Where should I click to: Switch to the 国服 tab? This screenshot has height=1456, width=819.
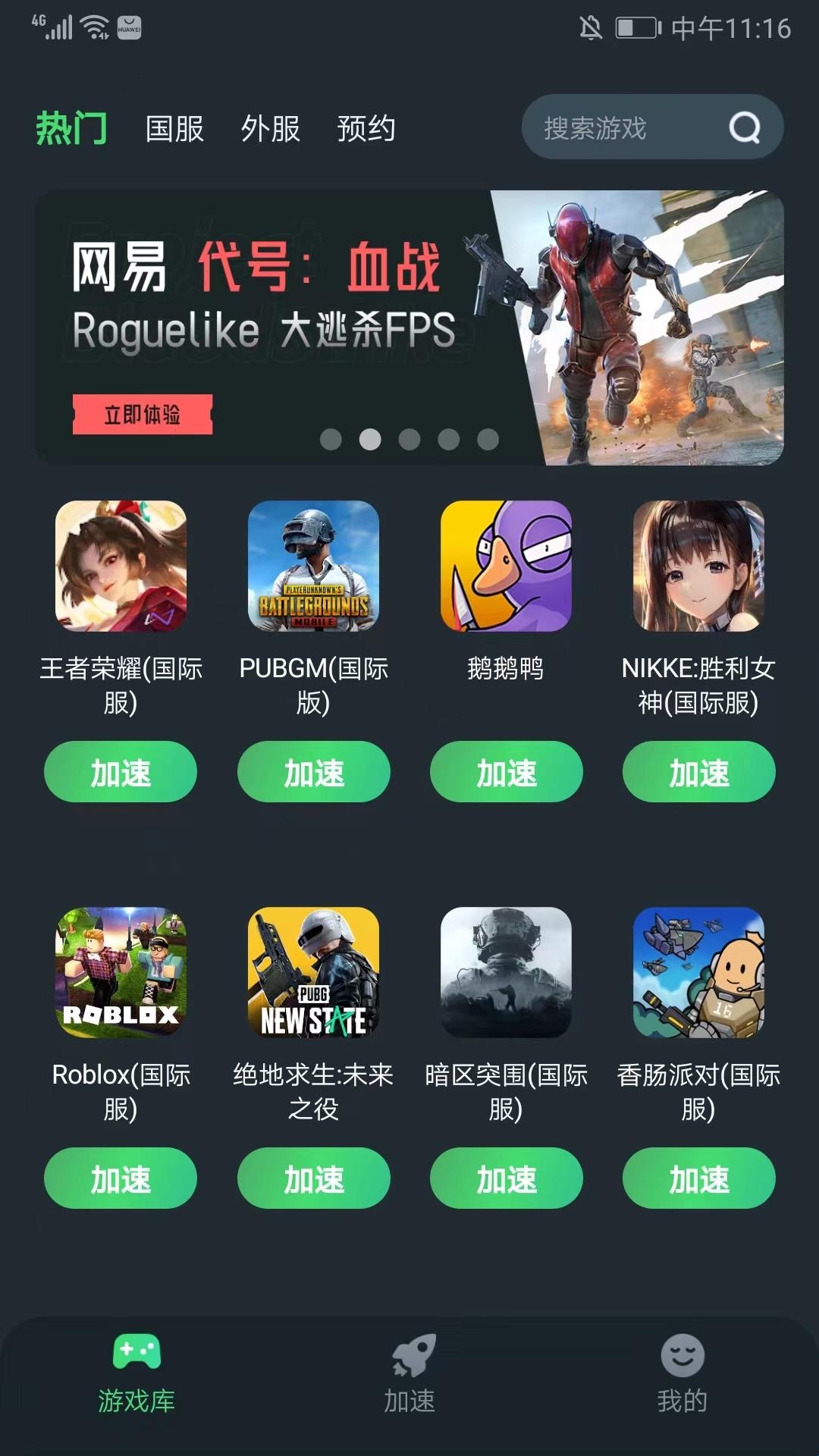point(174,129)
